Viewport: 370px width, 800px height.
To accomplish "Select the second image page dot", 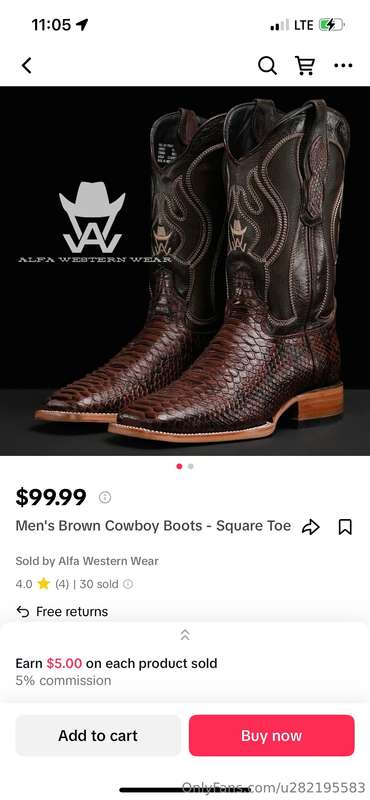I will pyautogui.click(x=191, y=466).
